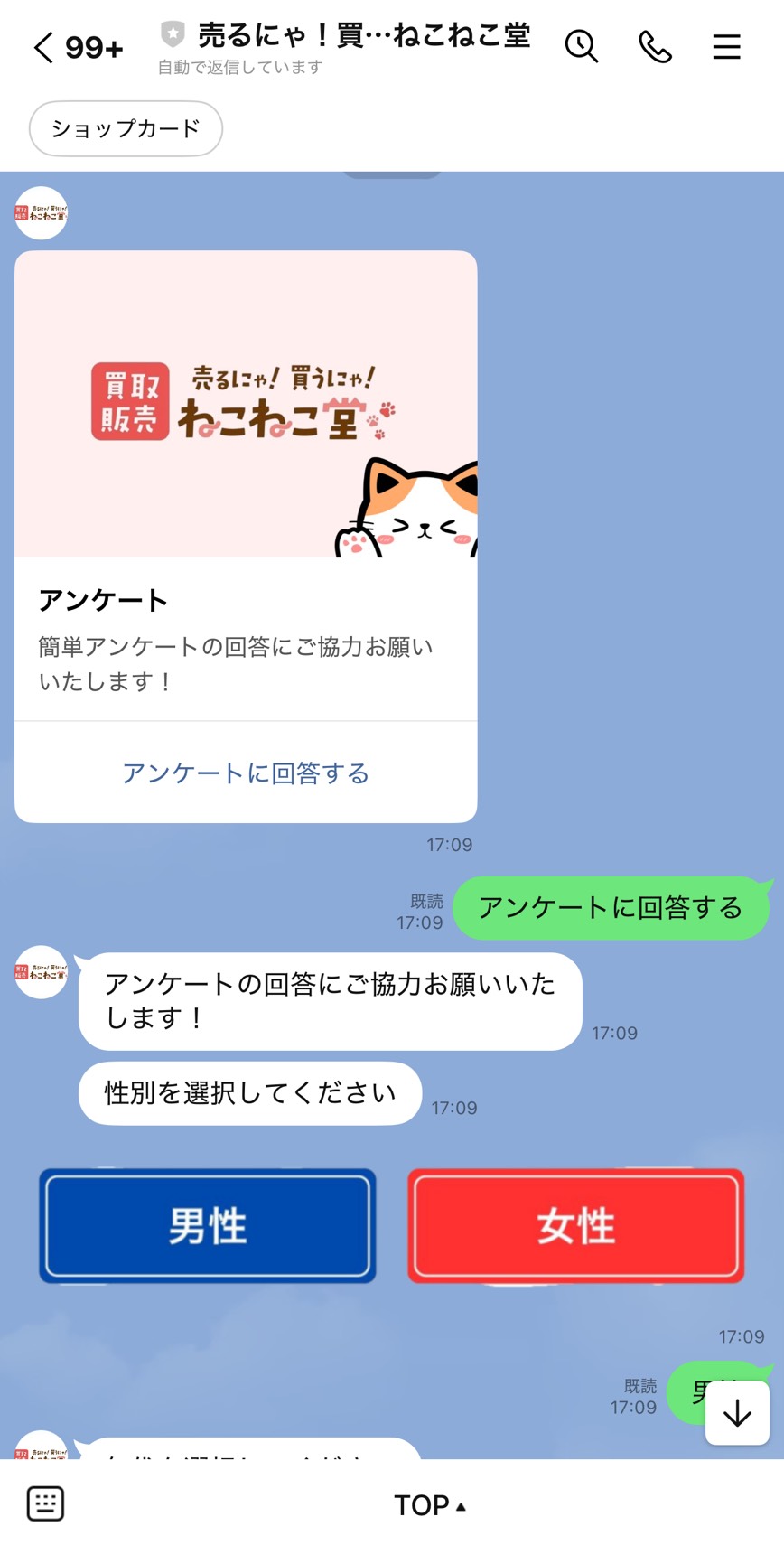Search within this chat
Screen dimensions: 784x1564
point(582,46)
